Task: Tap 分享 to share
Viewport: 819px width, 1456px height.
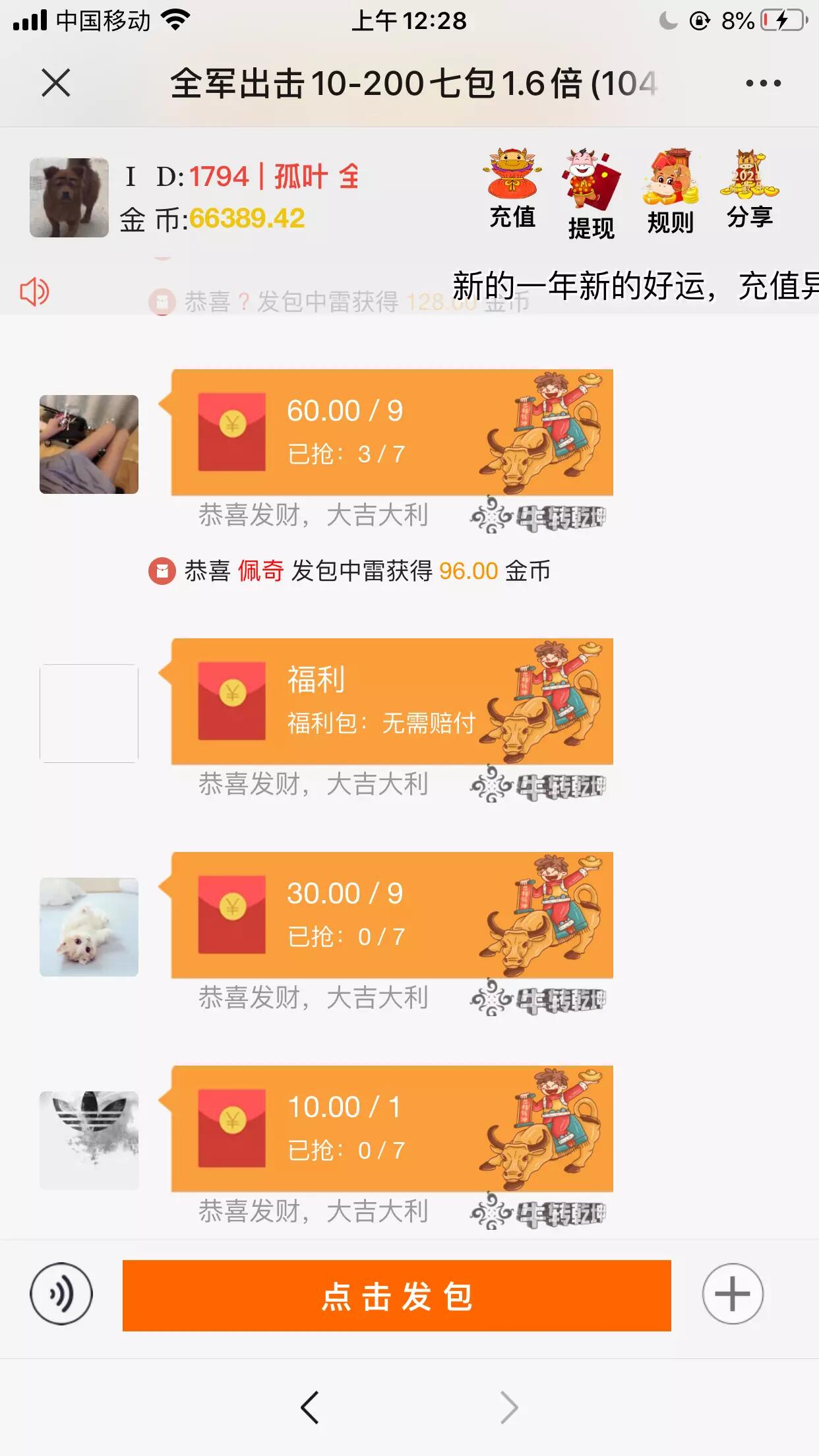Action: (749, 190)
